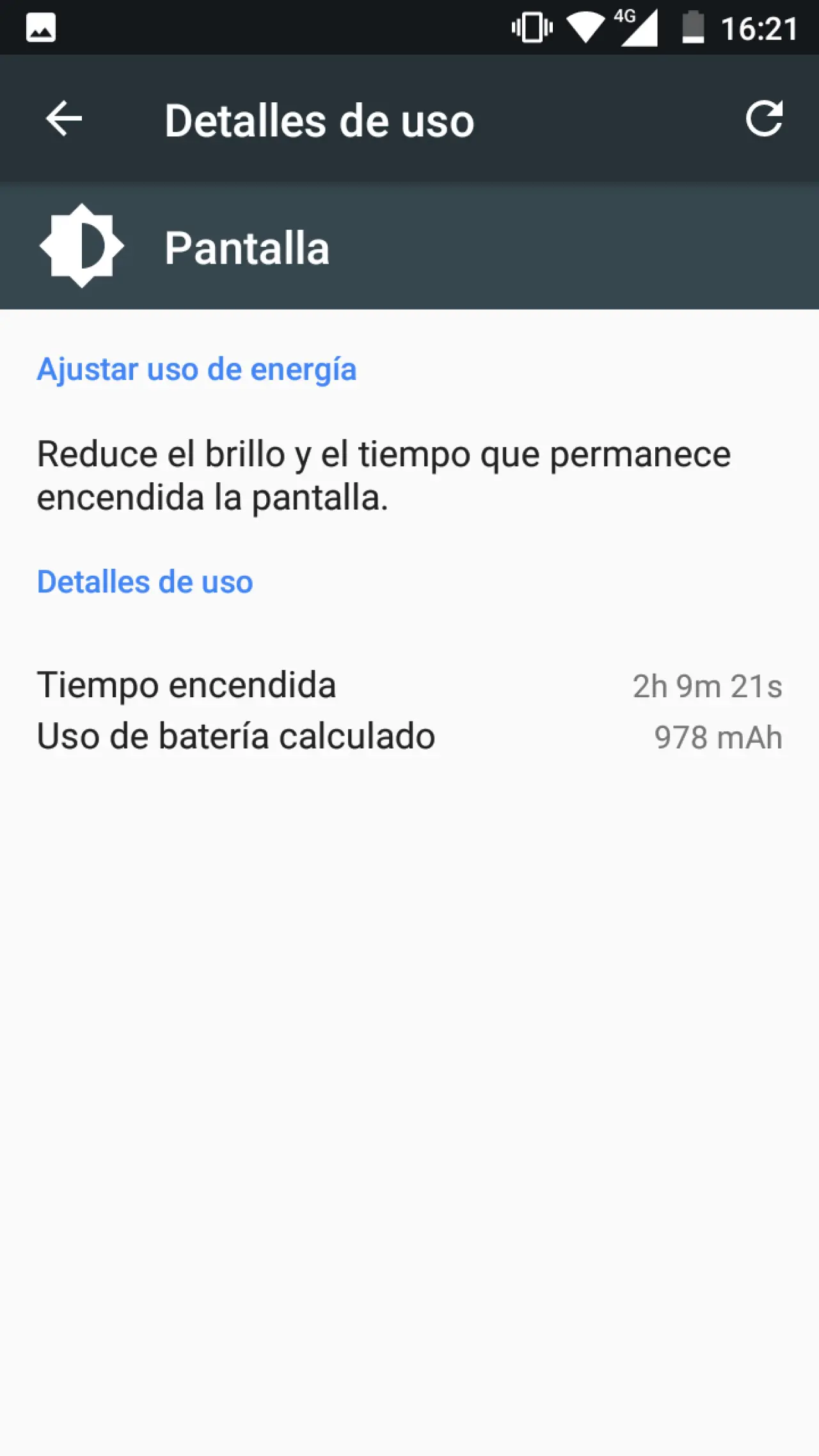Go back from Detalles de uso
This screenshot has height=1456, width=819.
(64, 119)
